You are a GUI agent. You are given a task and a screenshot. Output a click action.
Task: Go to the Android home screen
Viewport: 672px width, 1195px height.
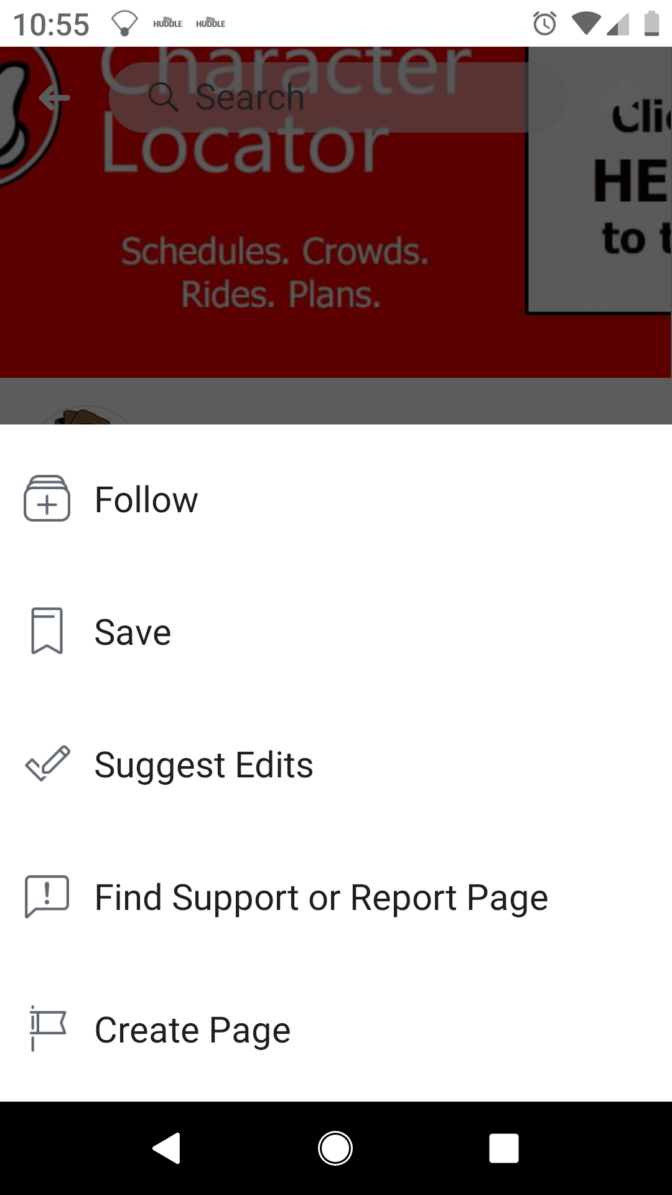[x=335, y=1148]
